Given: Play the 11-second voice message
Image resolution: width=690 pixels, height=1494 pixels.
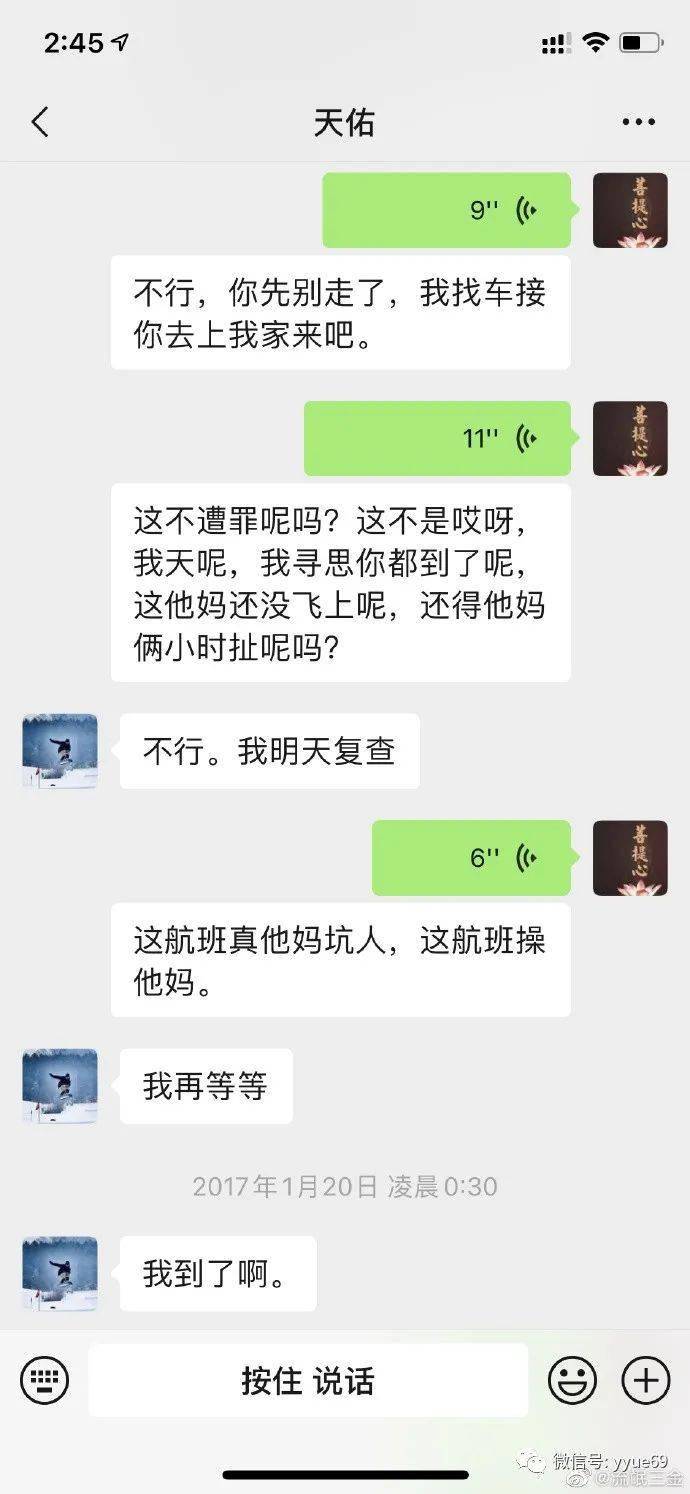Looking at the screenshot, I should click(x=437, y=438).
